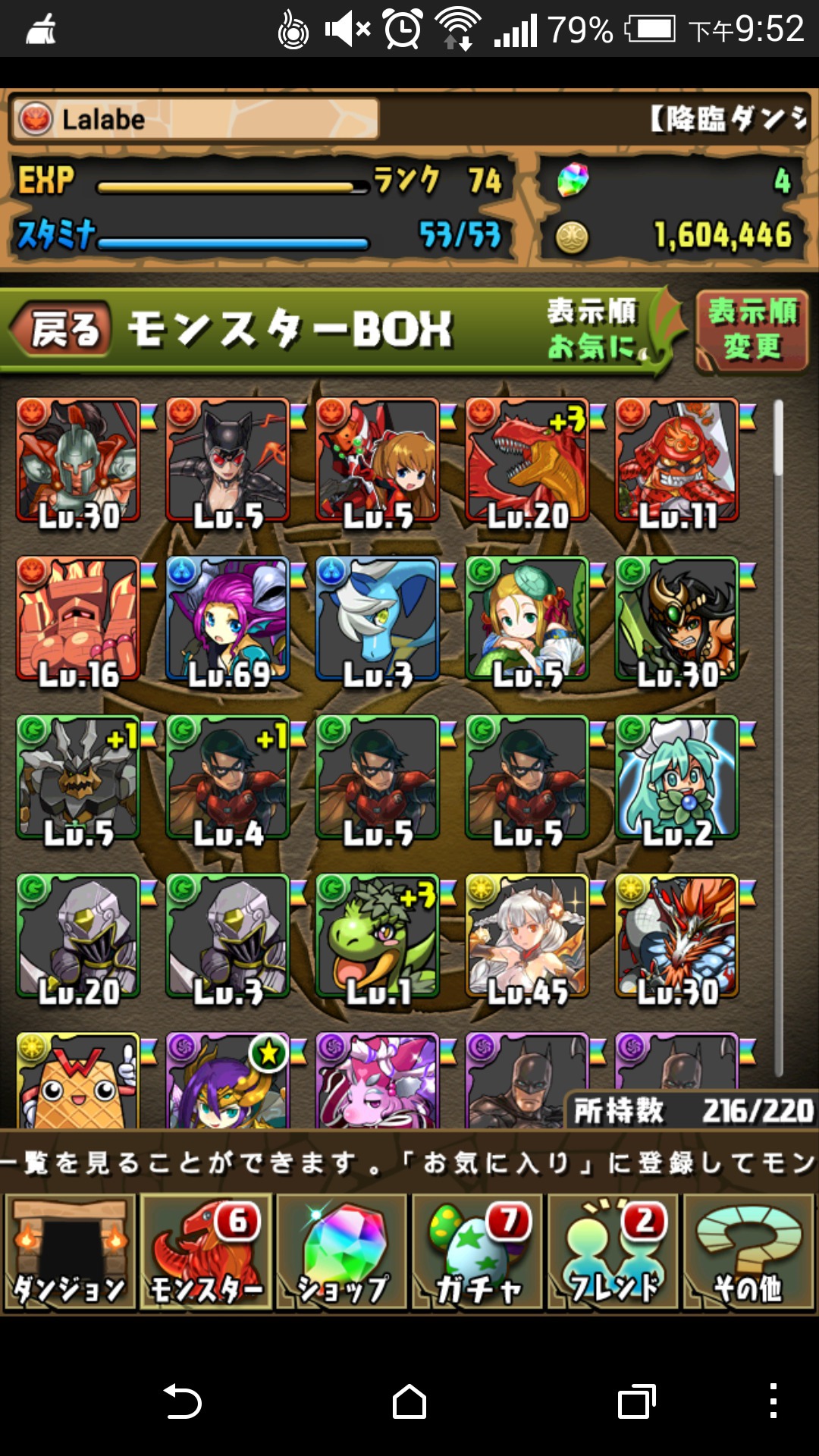This screenshot has width=819, height=1456.
Task: Open the Lv.3 blue dragon monster
Action: point(378,619)
